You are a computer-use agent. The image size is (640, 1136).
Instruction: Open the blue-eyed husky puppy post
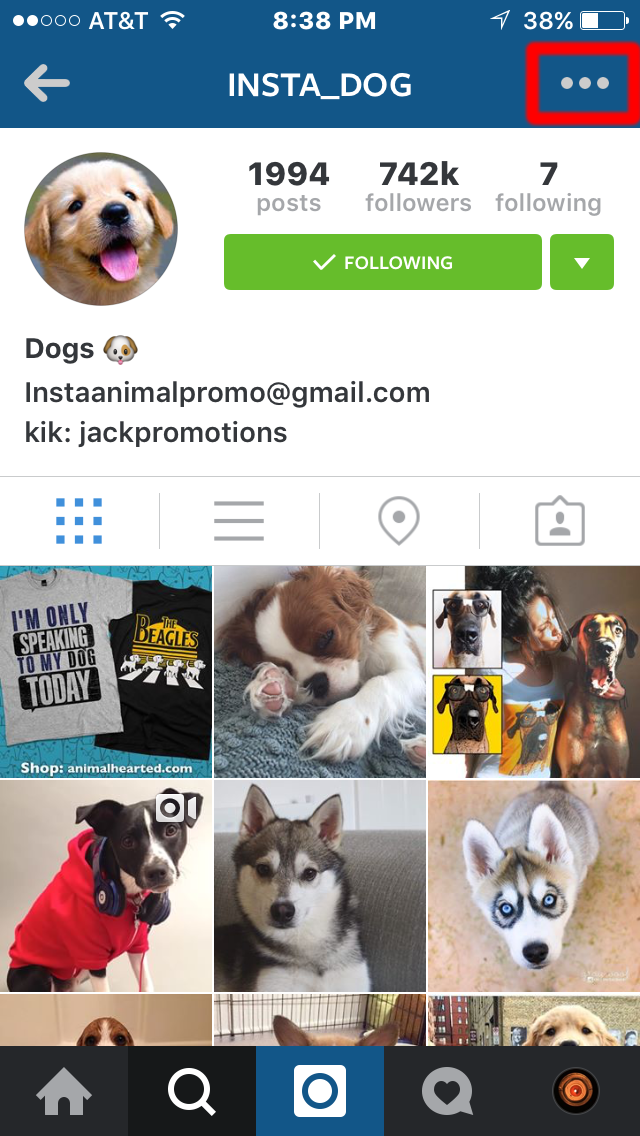pyautogui.click(x=534, y=885)
